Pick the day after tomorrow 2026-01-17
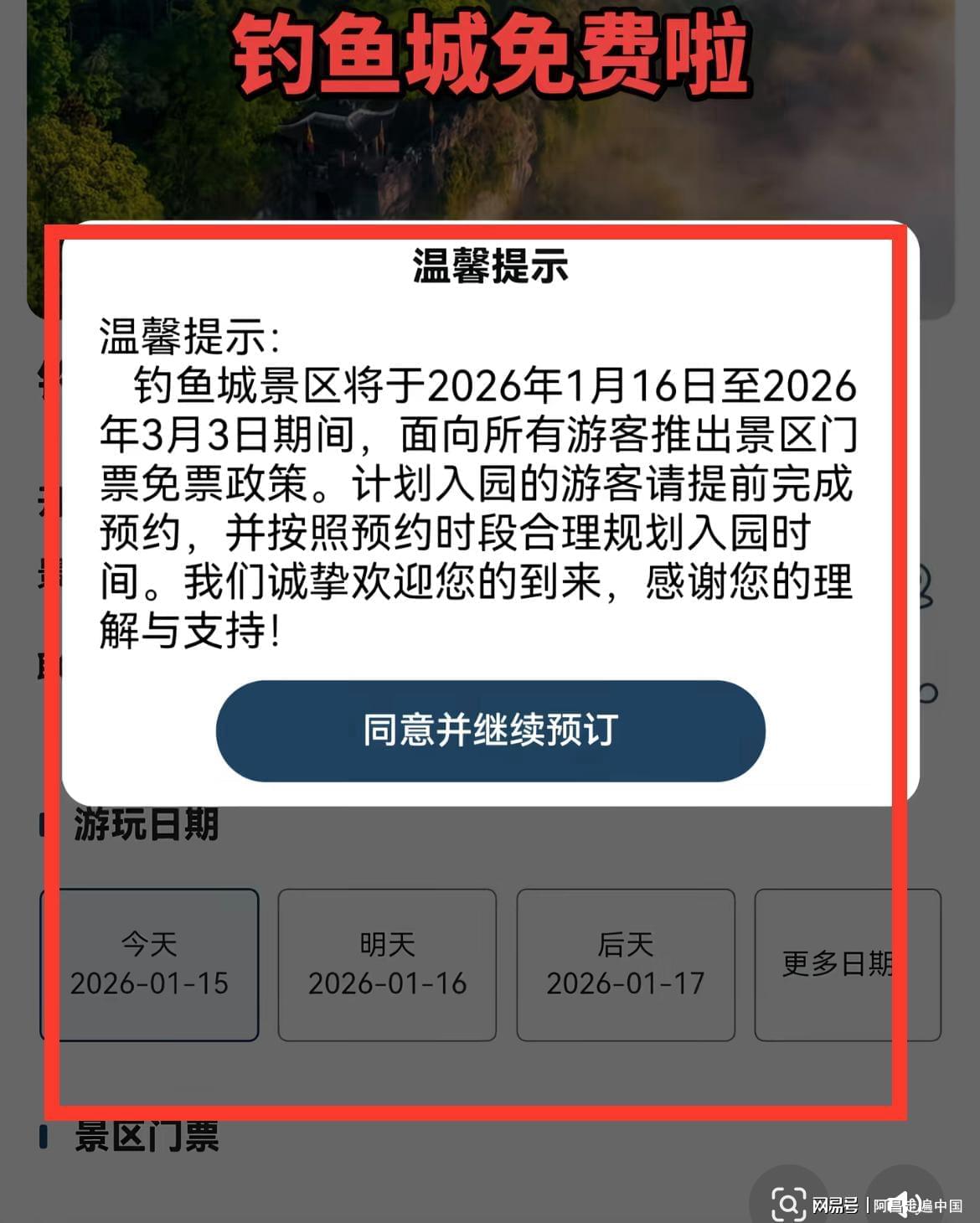The width and height of the screenshot is (980, 1223). tap(626, 964)
